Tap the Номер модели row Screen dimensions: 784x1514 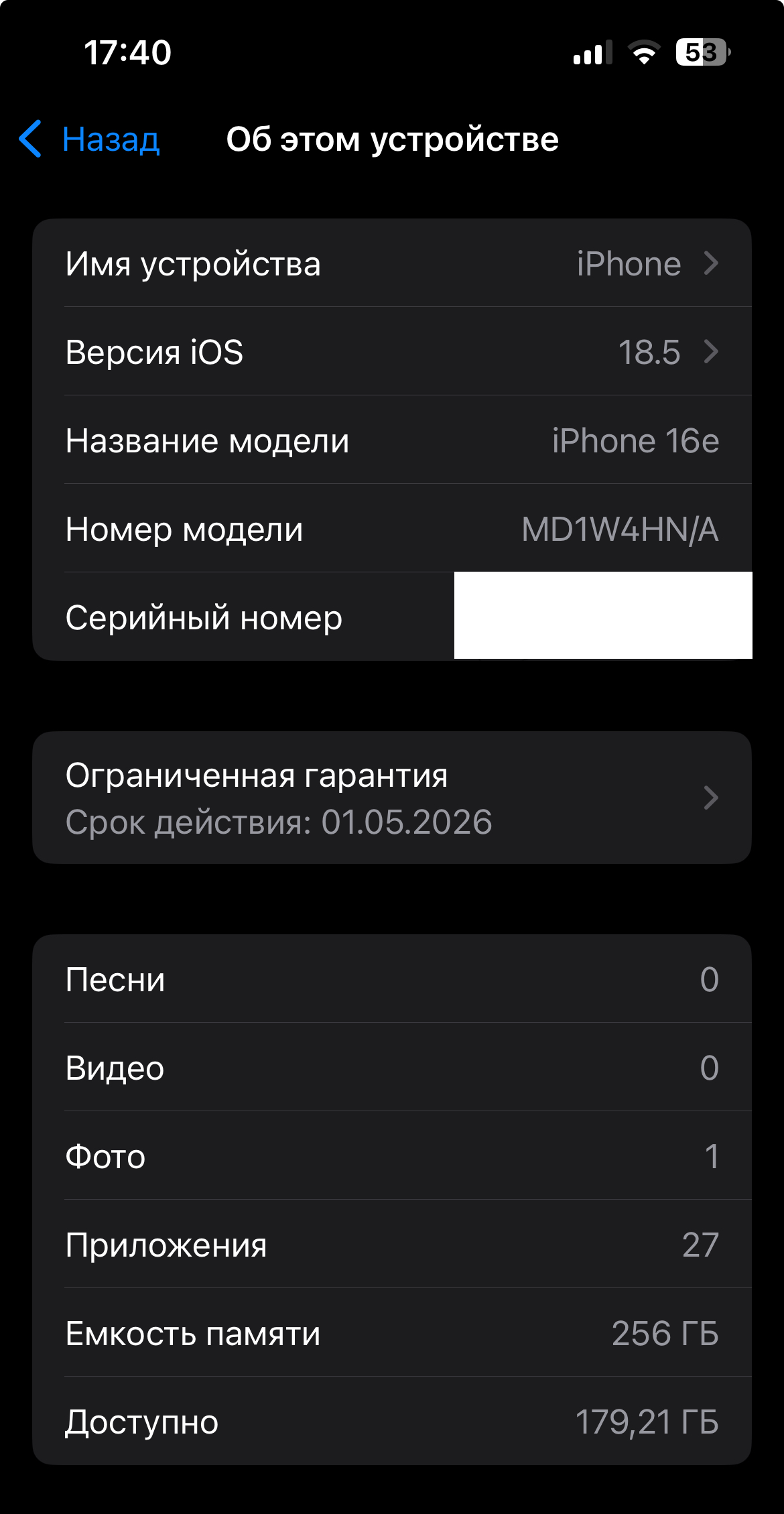(x=392, y=529)
